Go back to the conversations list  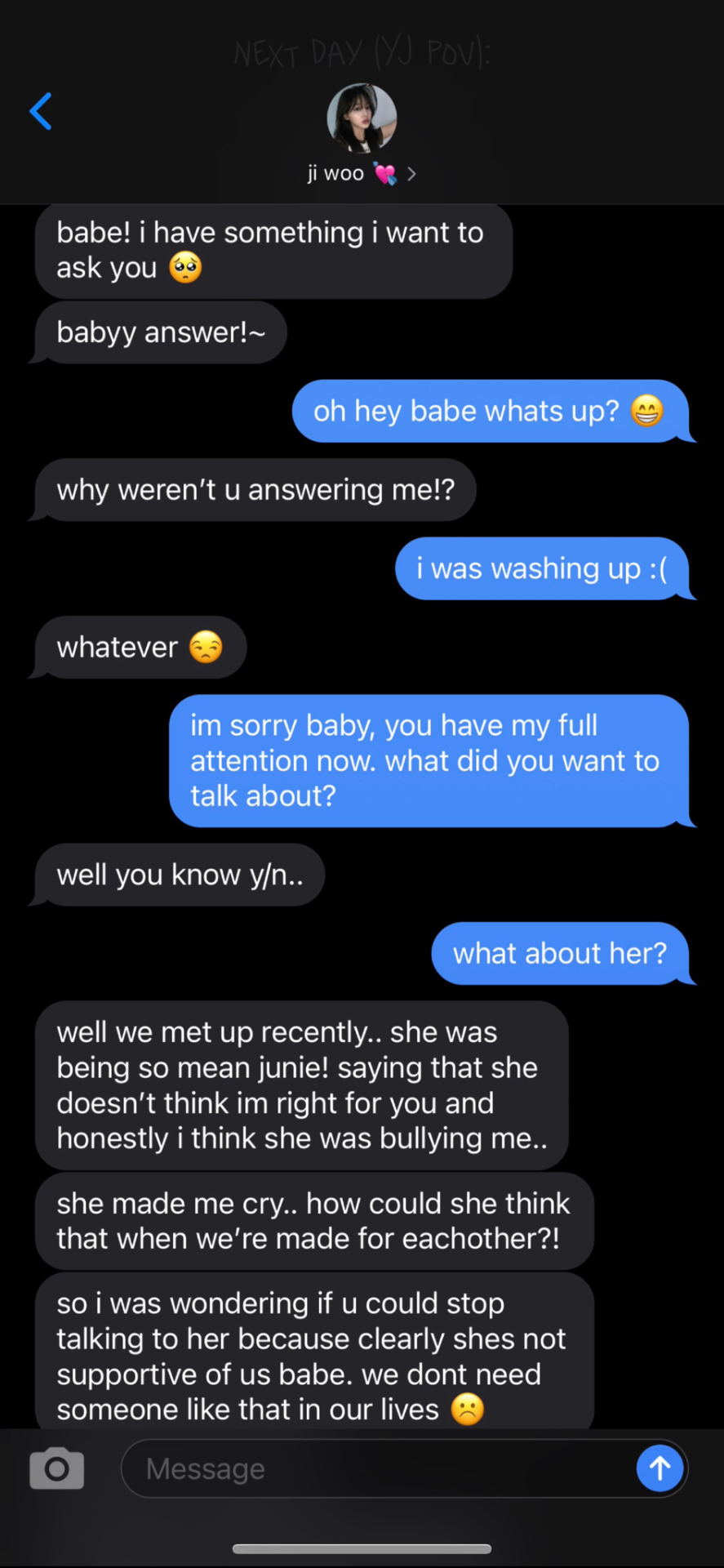pos(41,111)
